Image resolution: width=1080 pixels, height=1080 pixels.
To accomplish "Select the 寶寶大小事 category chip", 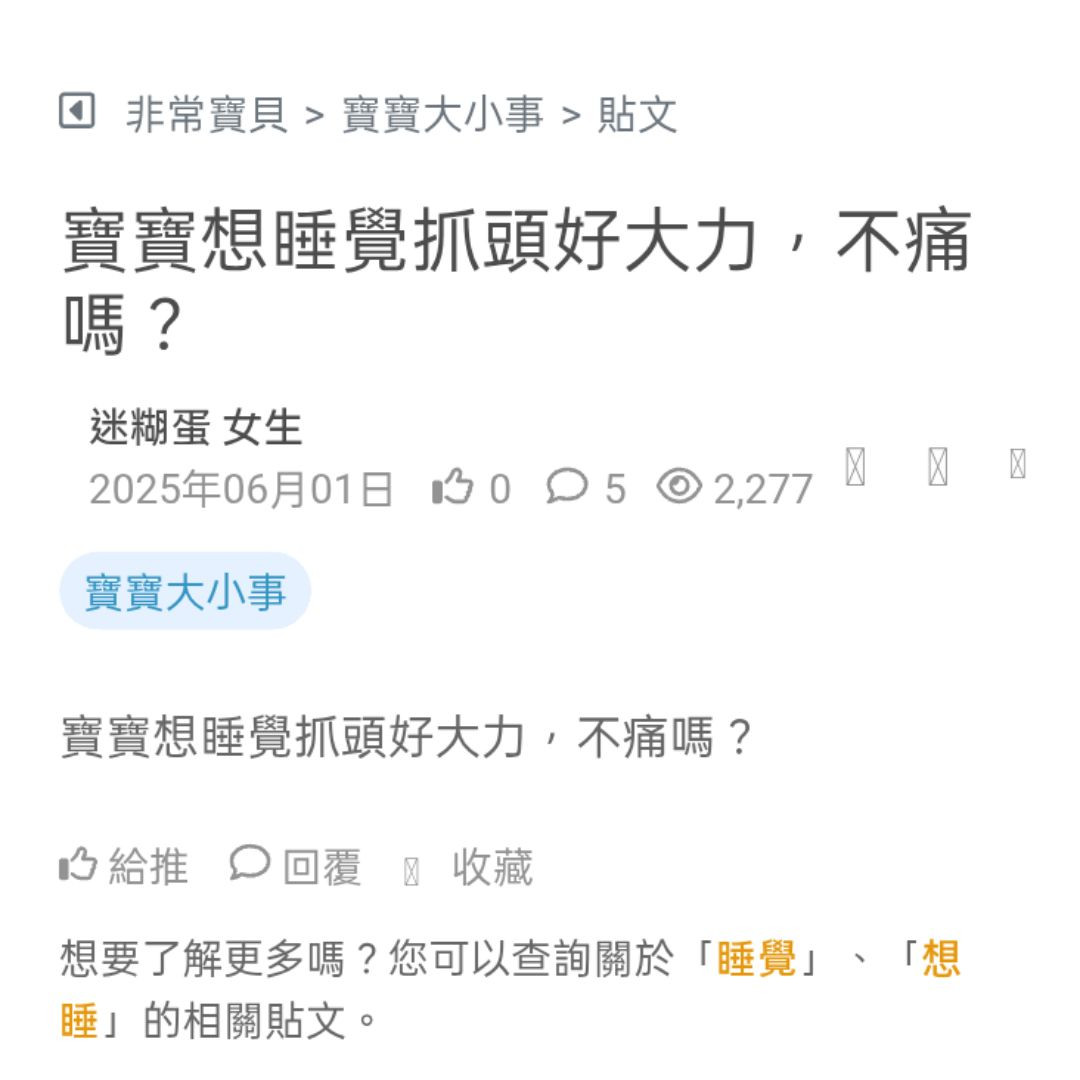I will [185, 591].
